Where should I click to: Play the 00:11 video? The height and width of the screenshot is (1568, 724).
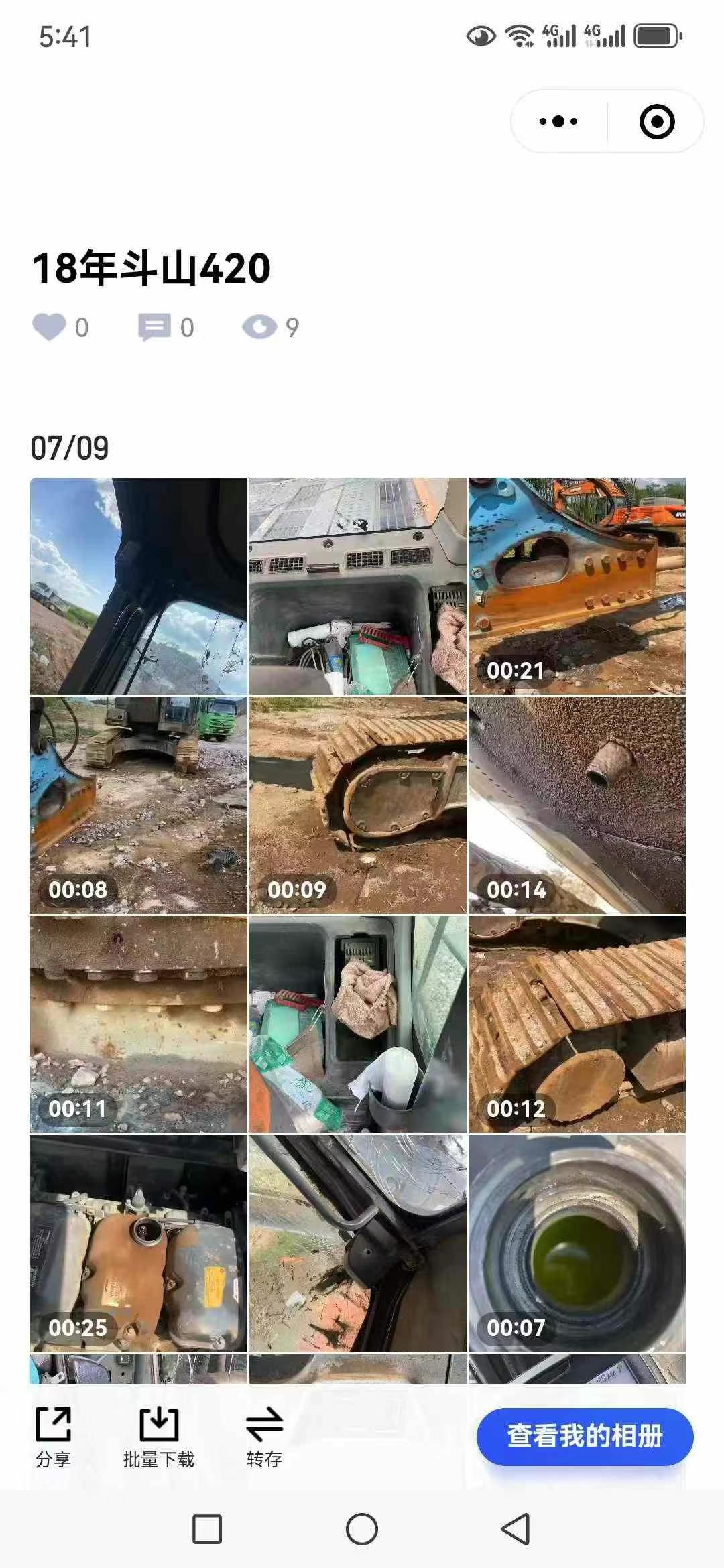pos(138,1024)
